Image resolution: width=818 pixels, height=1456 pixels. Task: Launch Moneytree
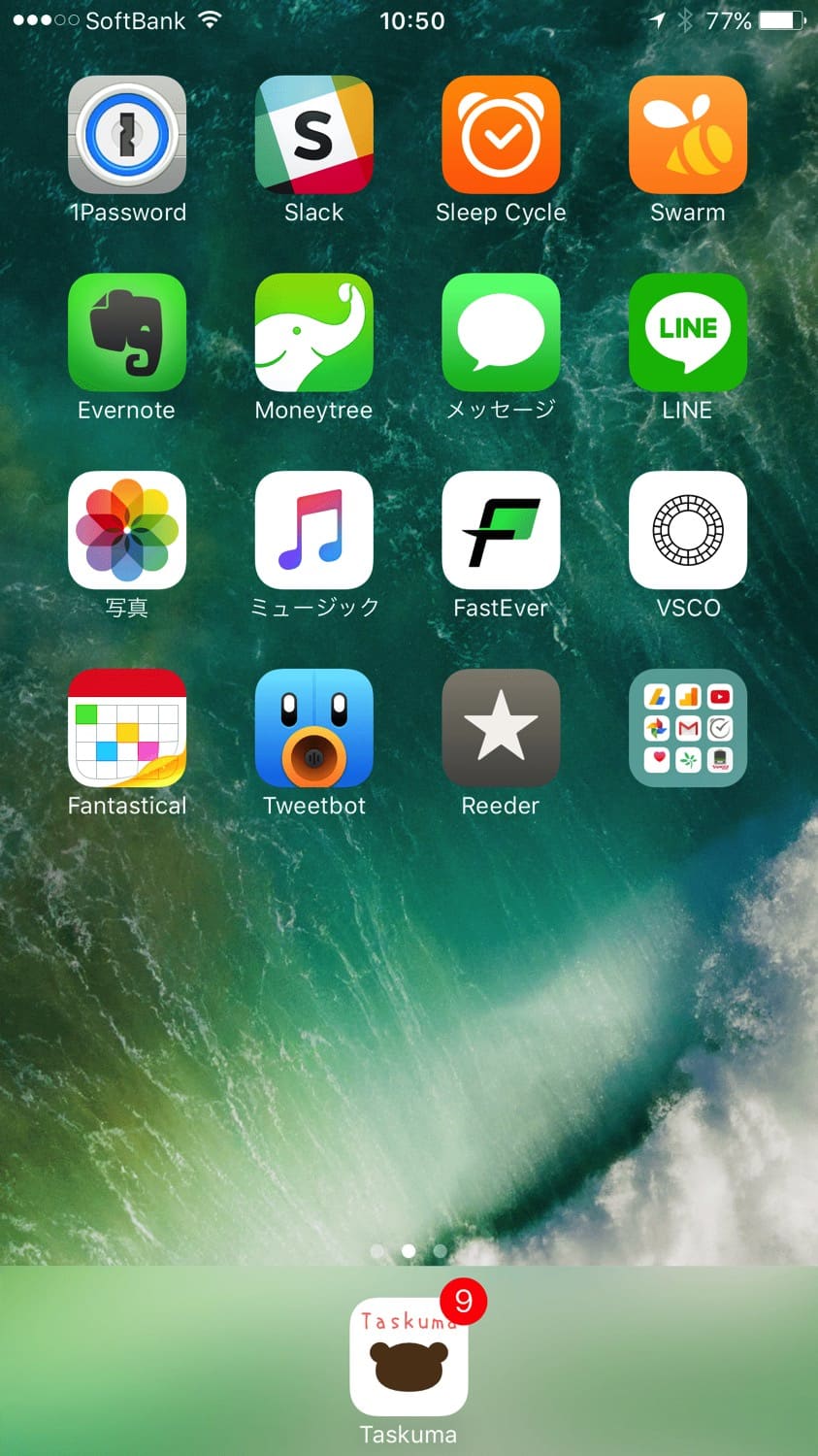pos(313,332)
